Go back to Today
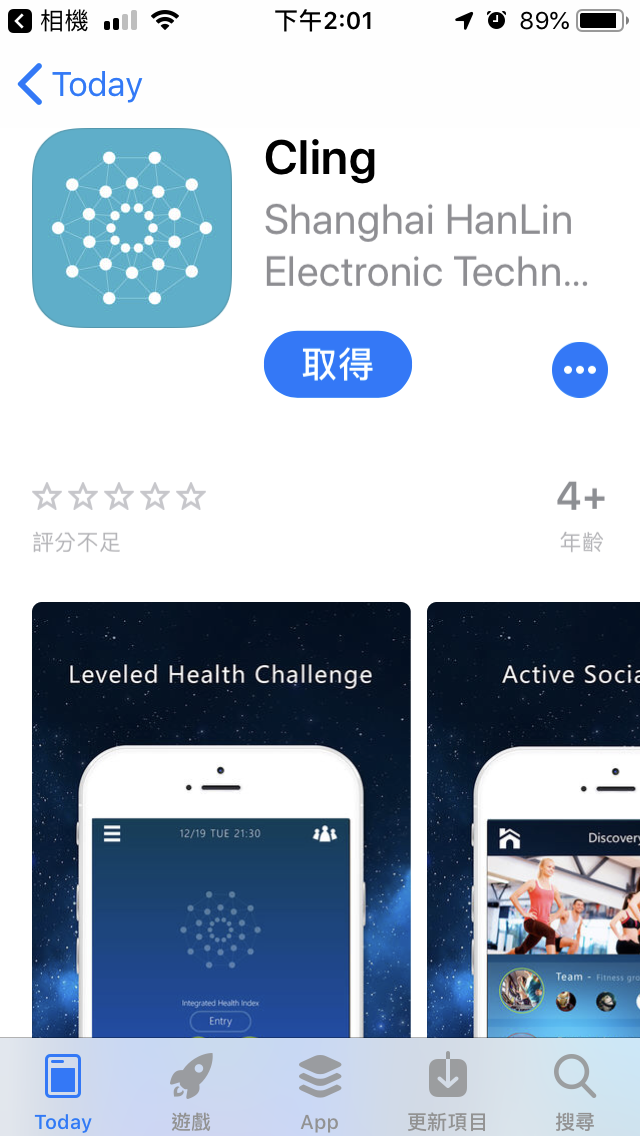This screenshot has width=640, height=1136. (80, 85)
